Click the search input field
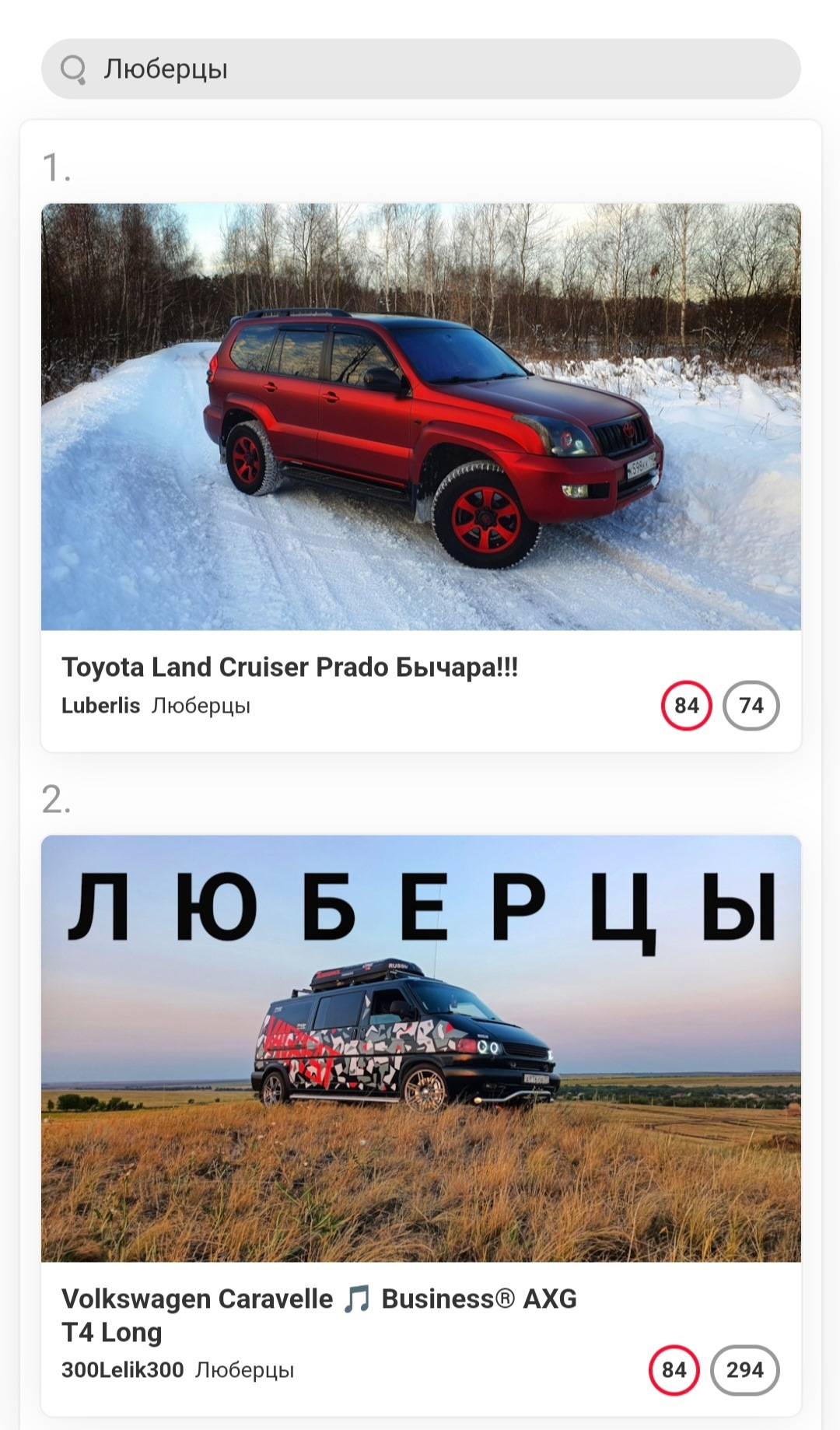The image size is (840, 1430). (420, 69)
